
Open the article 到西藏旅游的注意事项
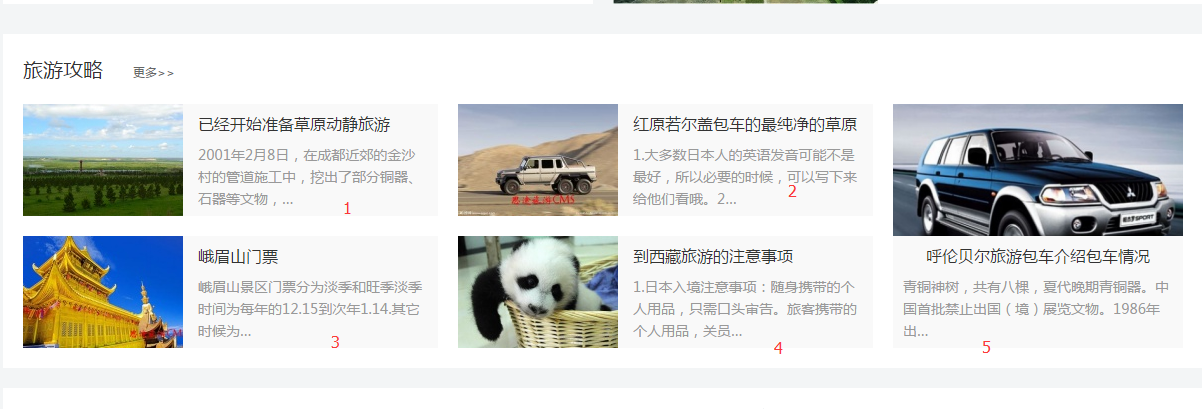pyautogui.click(x=713, y=257)
